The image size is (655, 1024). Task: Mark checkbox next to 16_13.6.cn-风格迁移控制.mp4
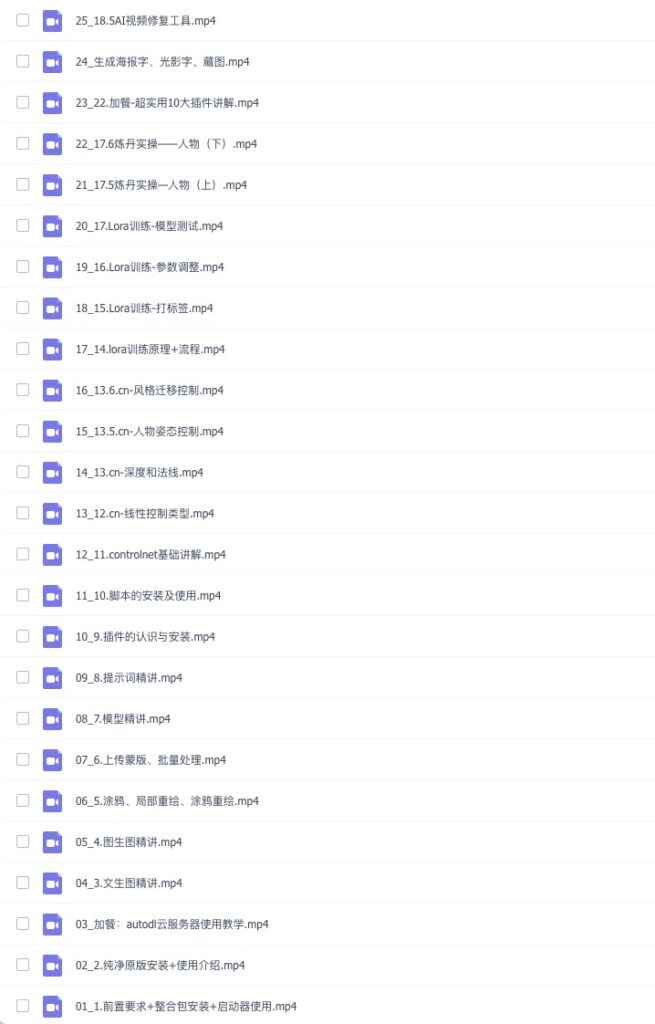coord(23,389)
